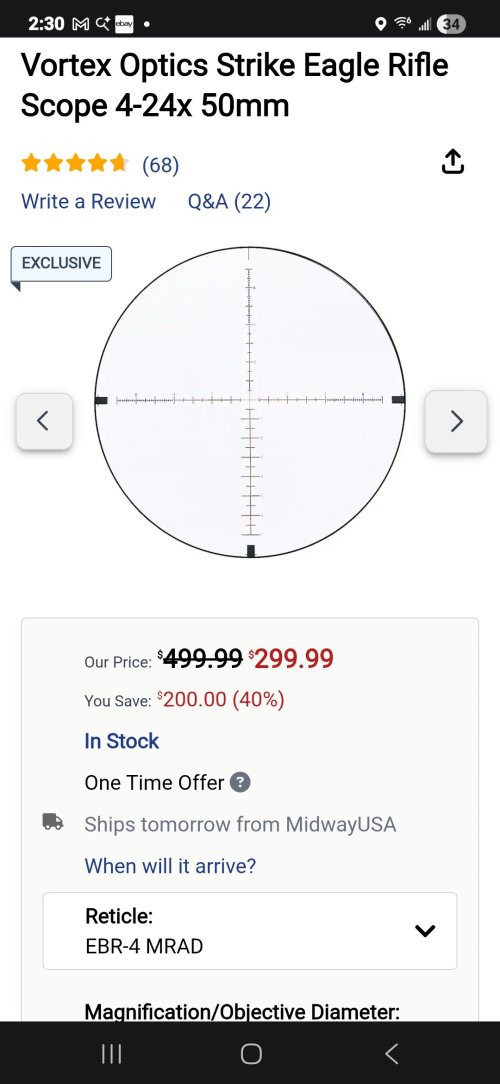Open the Write a Review link
500x1084 pixels.
(x=89, y=202)
